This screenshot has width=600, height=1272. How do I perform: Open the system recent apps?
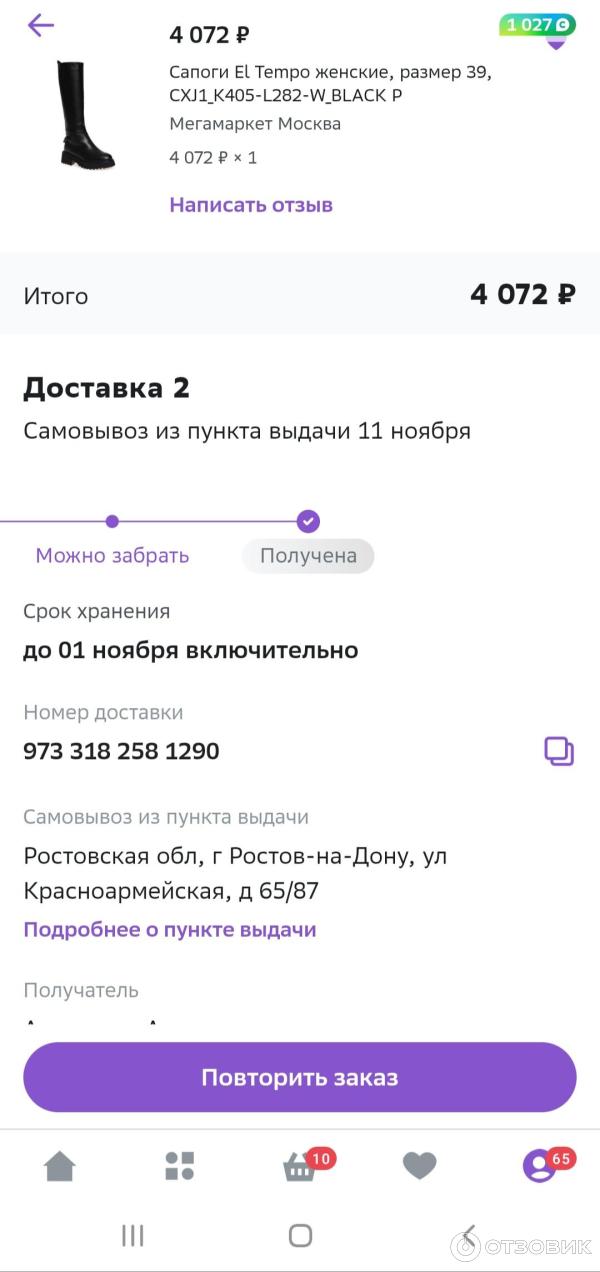(x=133, y=1235)
